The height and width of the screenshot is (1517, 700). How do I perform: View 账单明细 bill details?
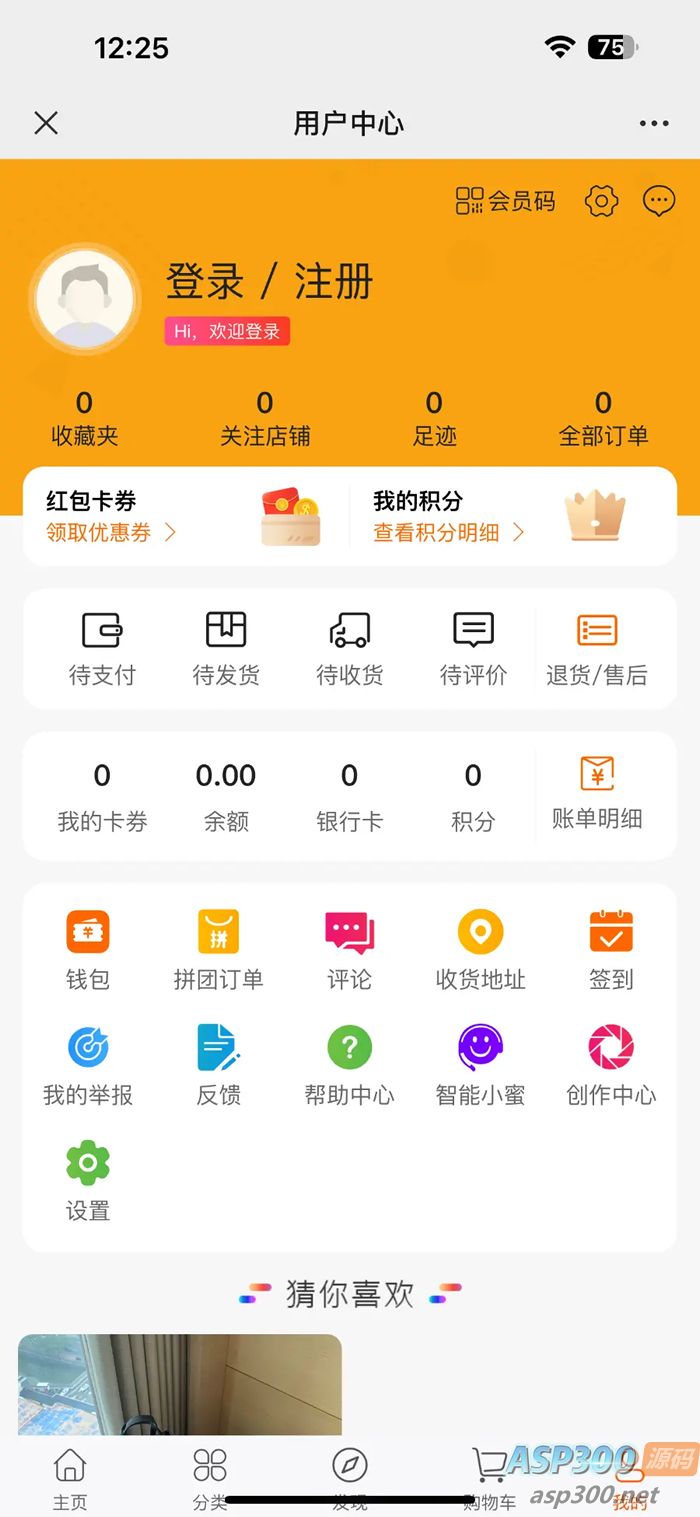pos(597,794)
